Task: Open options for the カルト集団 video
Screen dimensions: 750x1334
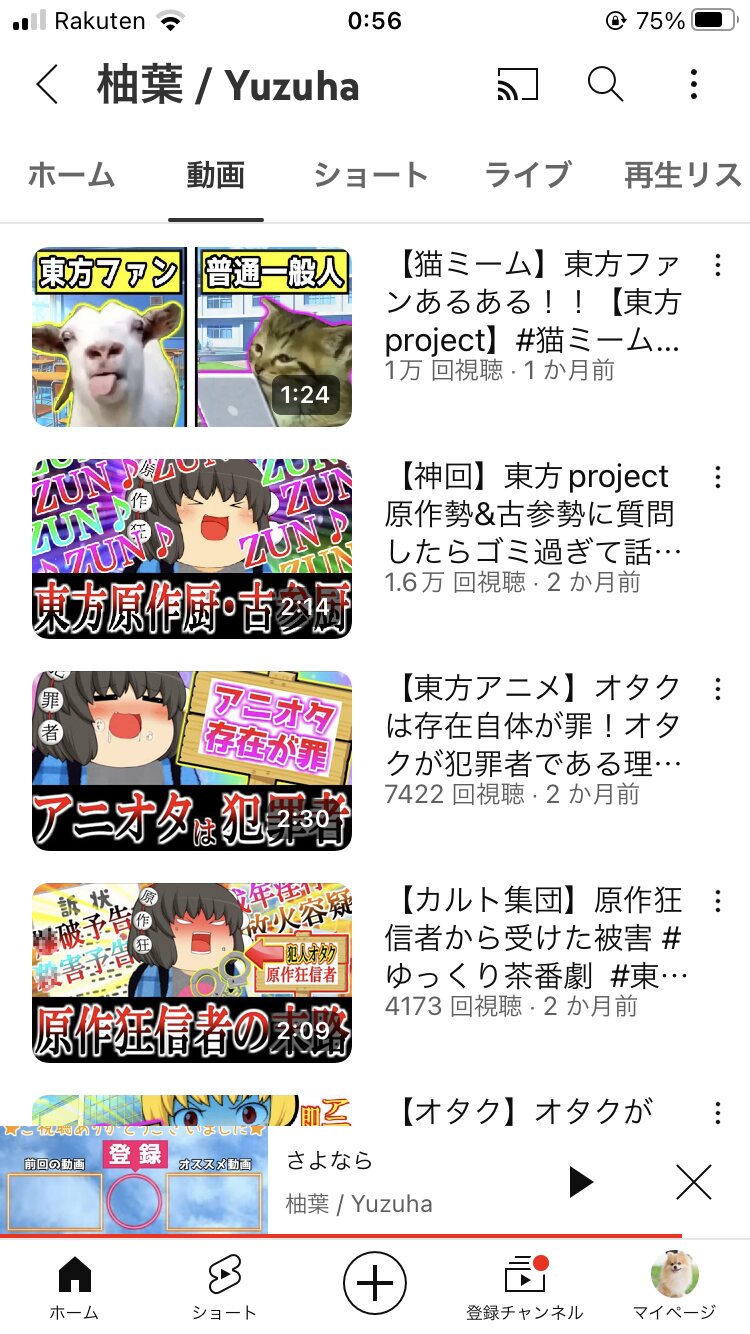Action: [x=717, y=901]
